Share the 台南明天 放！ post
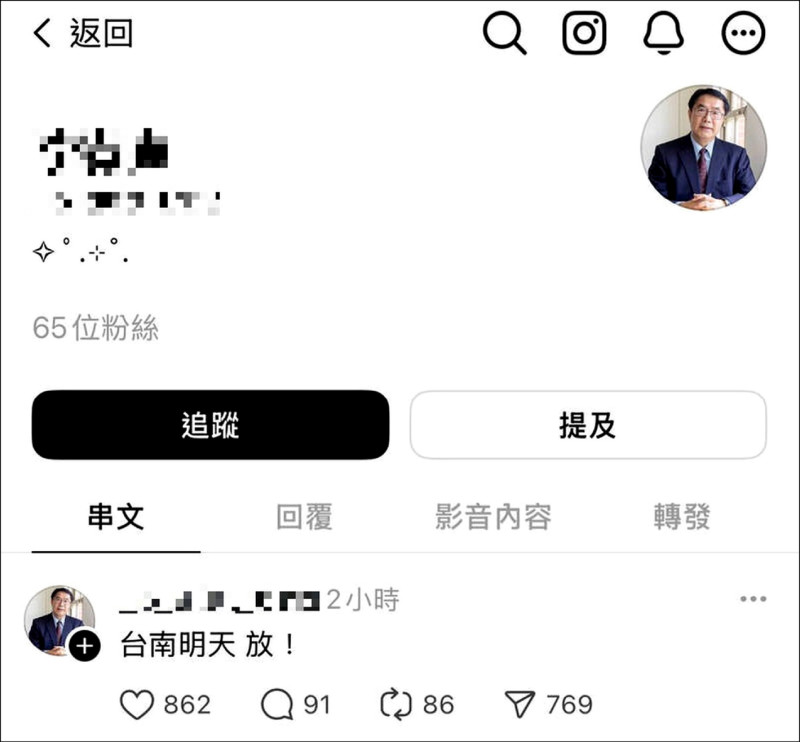The image size is (800, 742). [520, 705]
